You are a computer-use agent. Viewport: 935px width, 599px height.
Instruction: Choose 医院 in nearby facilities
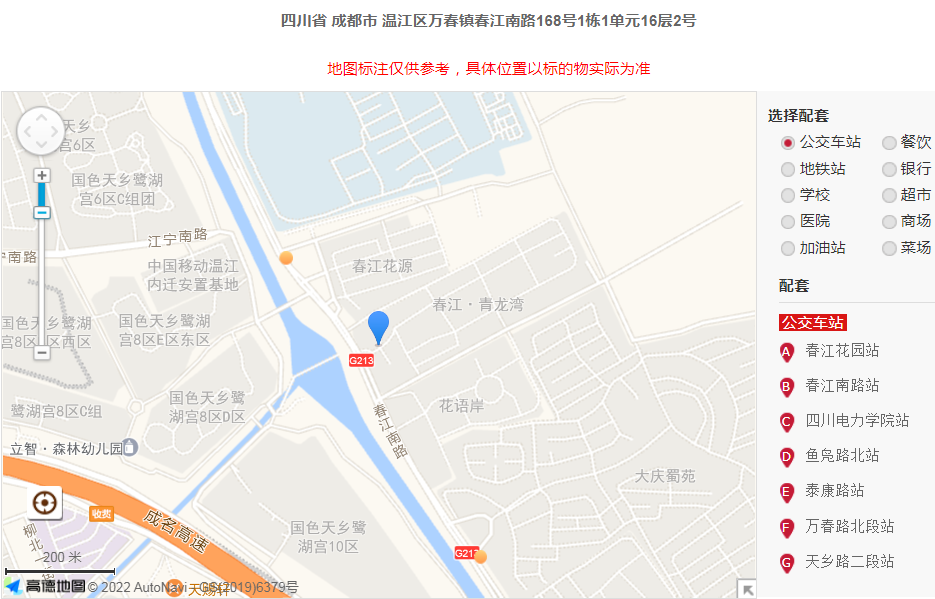click(x=788, y=222)
